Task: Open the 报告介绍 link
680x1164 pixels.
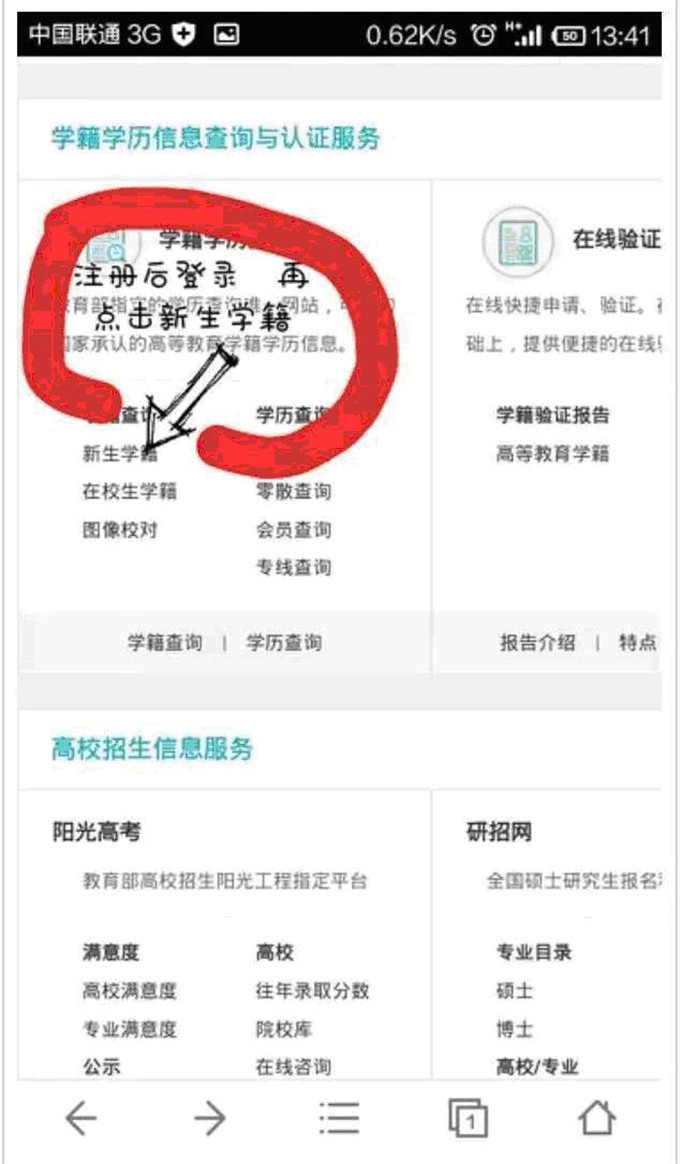Action: click(x=537, y=643)
